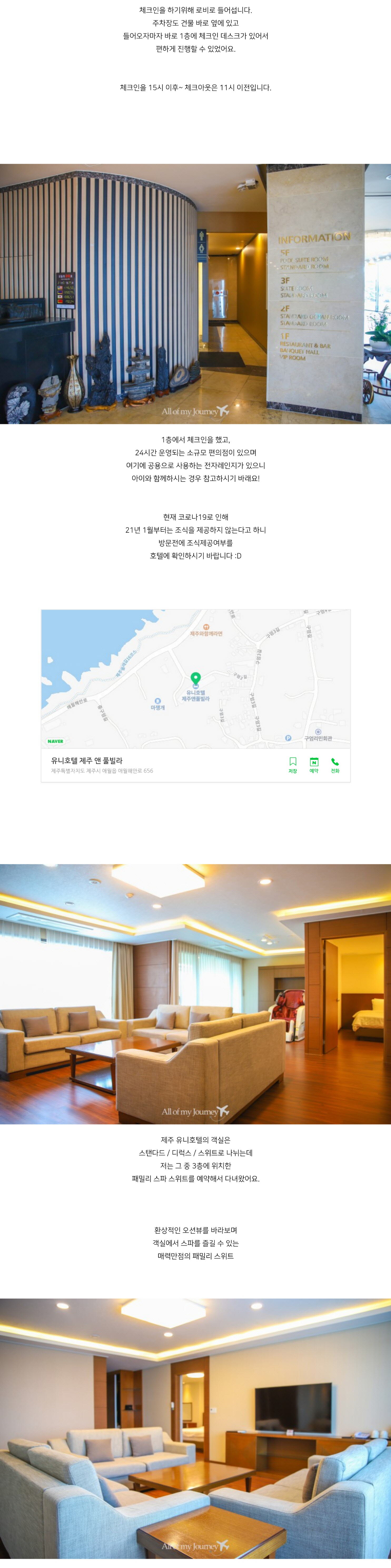Call the hotel via 전화 button
Viewport: 391px width, 1568px height.
point(335,765)
